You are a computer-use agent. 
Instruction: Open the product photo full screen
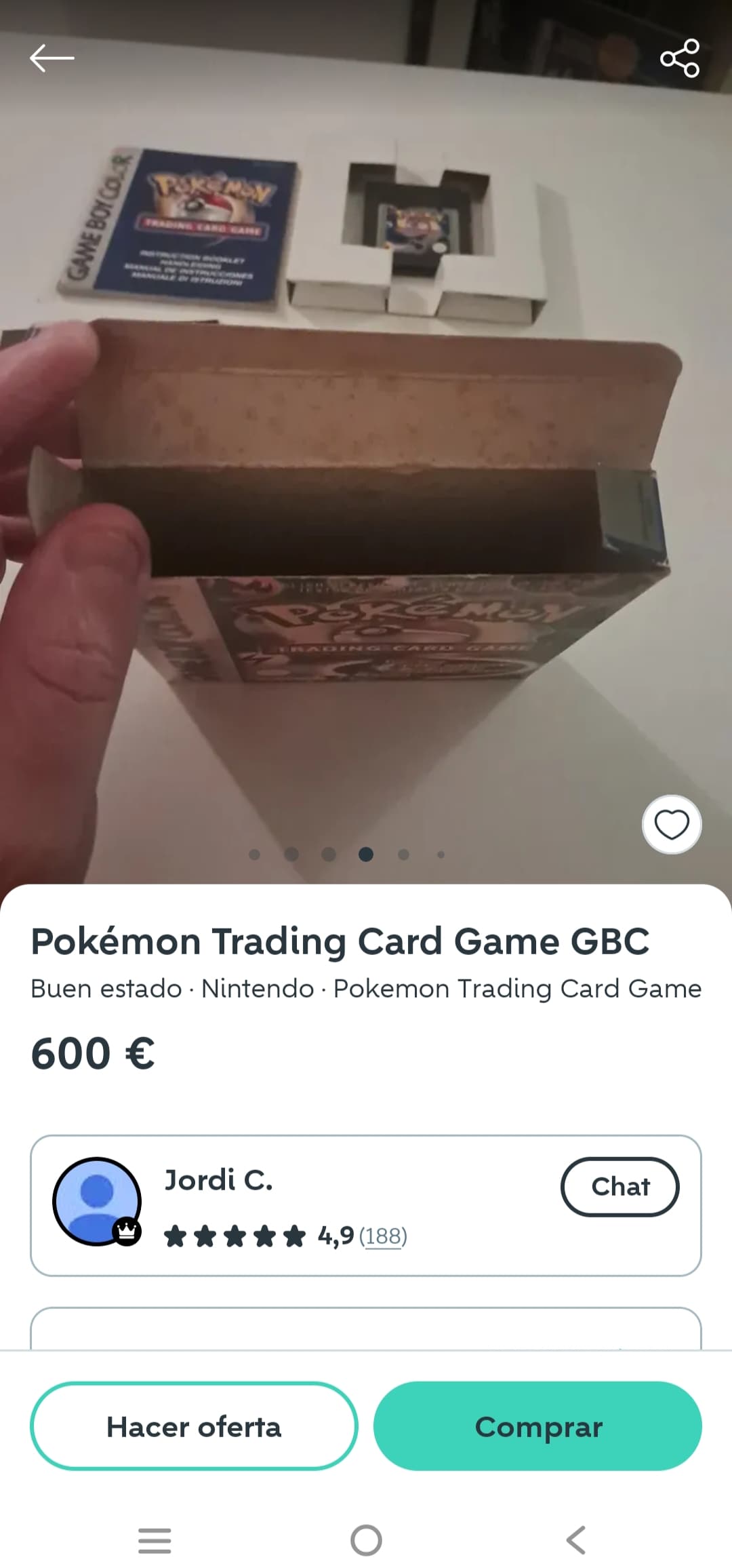(x=366, y=475)
